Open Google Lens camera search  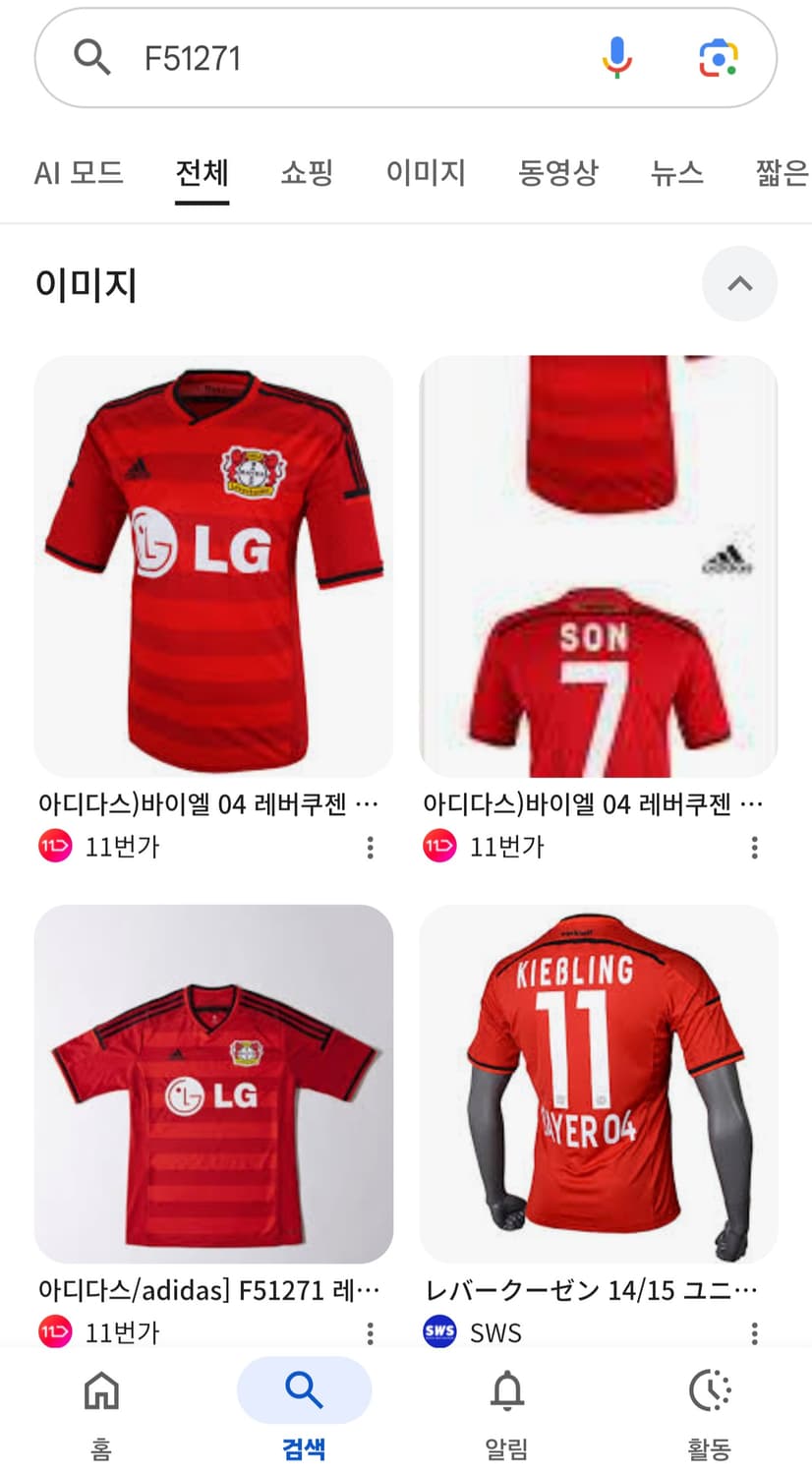tap(719, 56)
